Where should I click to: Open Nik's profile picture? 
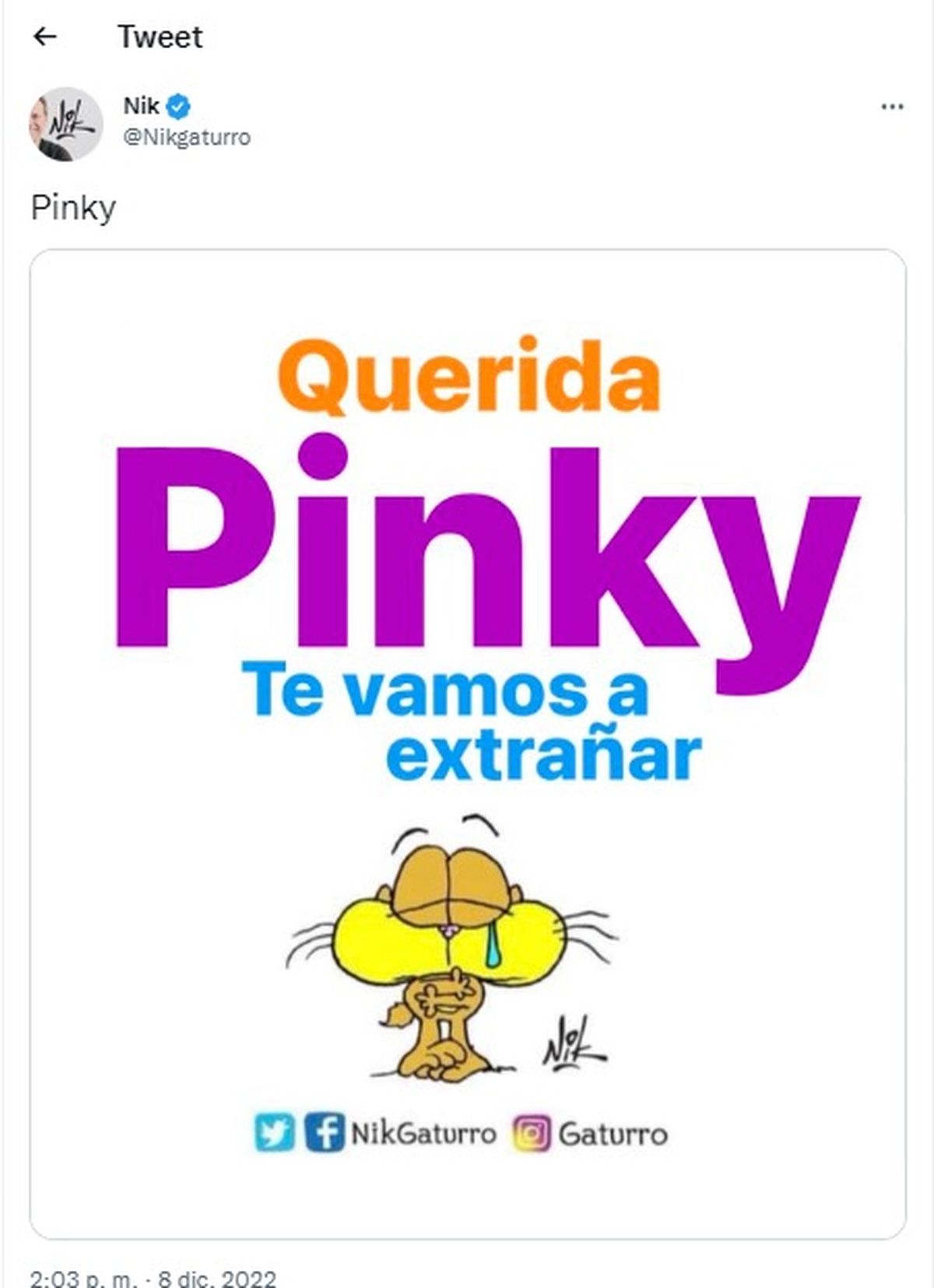(x=66, y=124)
